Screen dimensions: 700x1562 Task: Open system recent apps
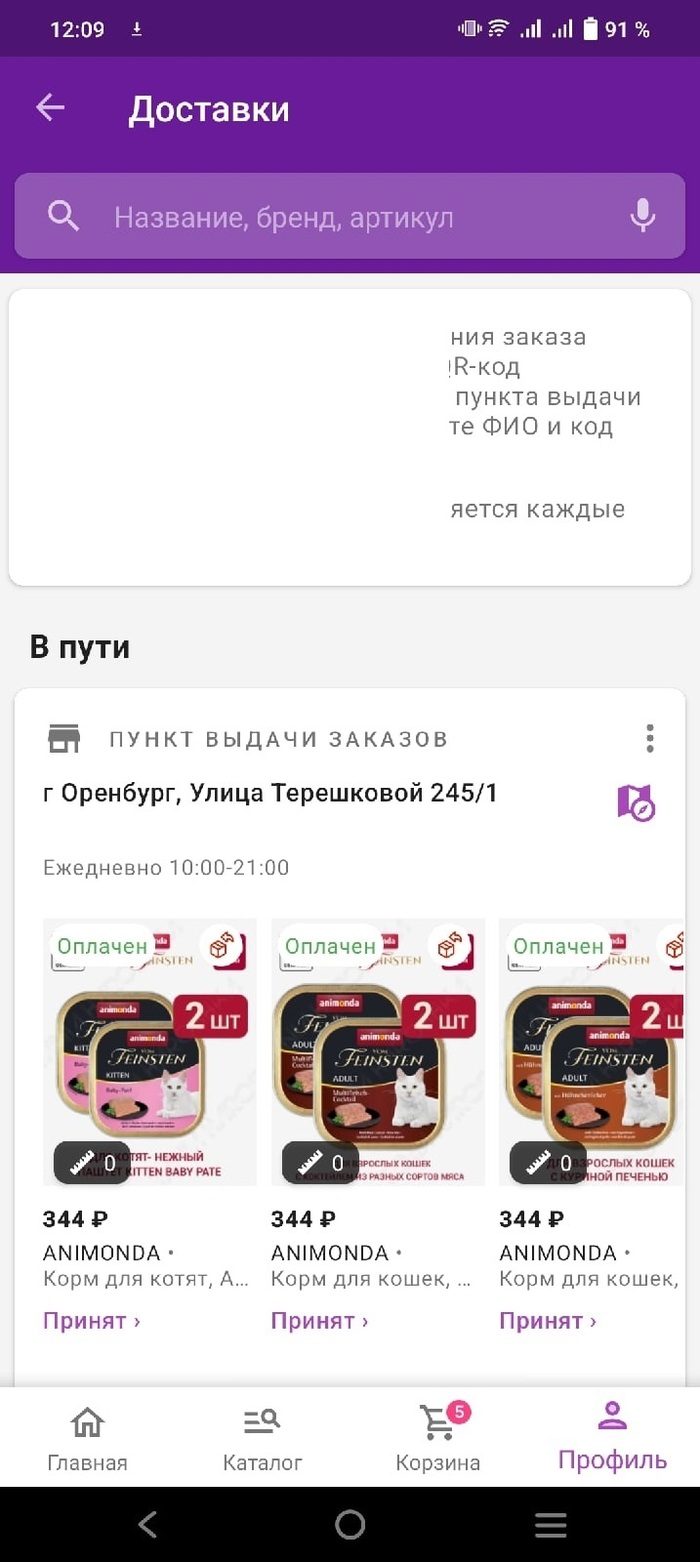[x=551, y=1524]
